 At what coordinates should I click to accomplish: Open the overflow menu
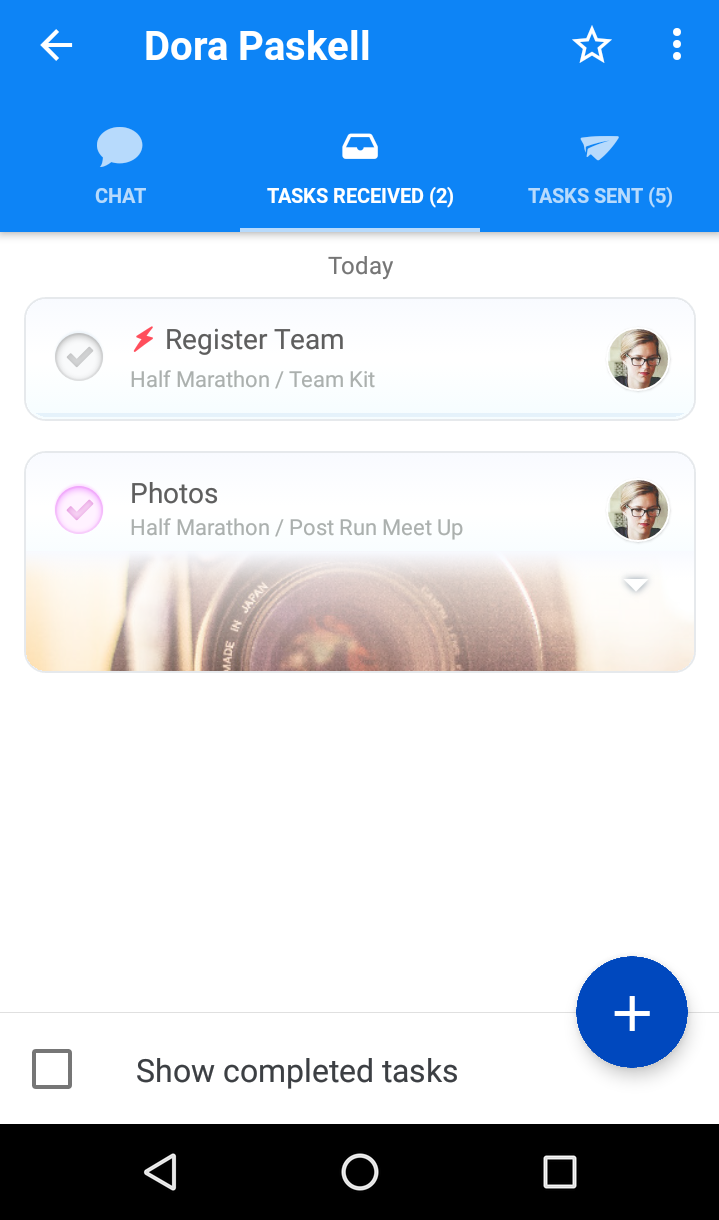(x=677, y=45)
